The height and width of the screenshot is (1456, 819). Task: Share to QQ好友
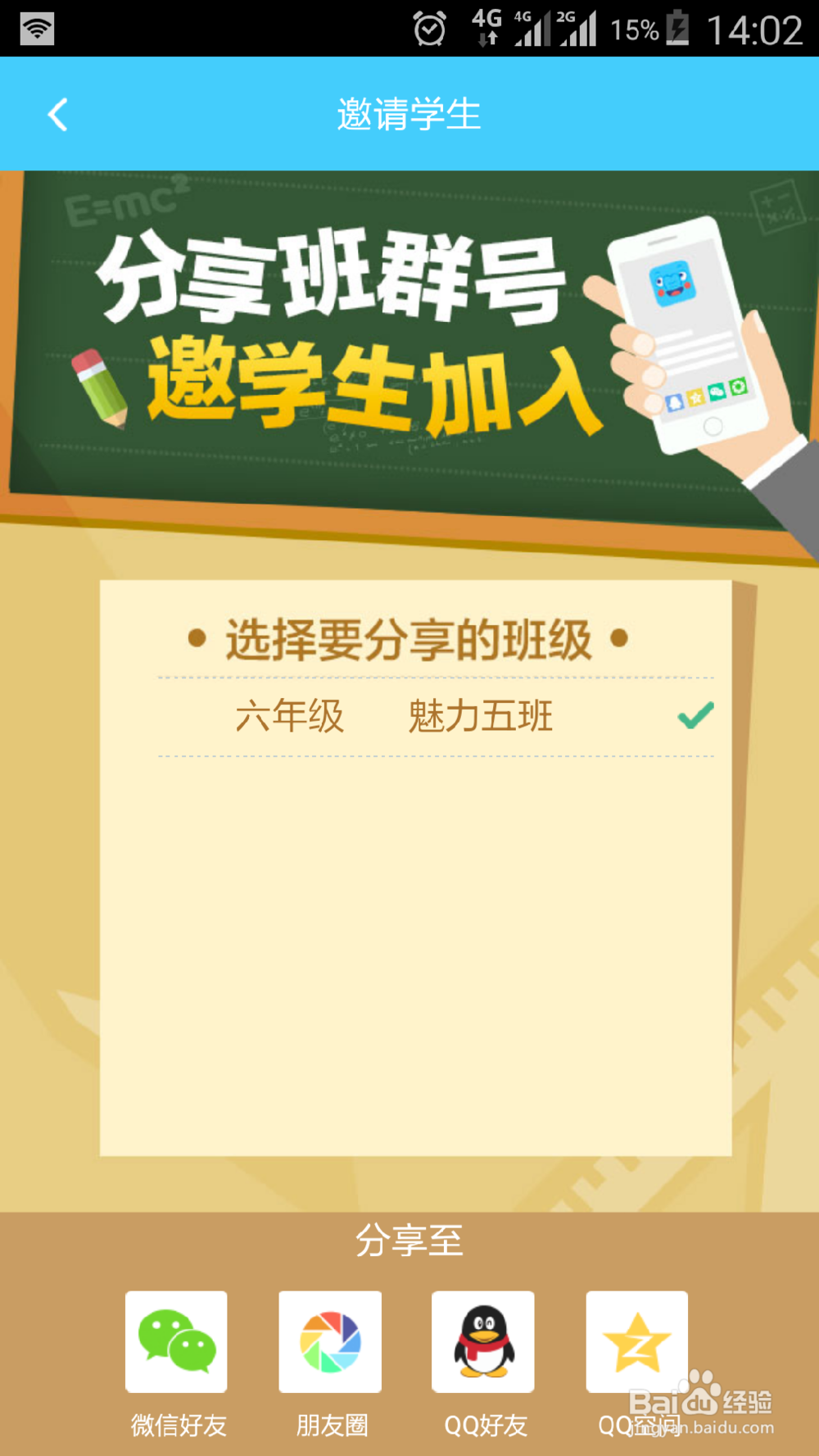pos(483,1342)
